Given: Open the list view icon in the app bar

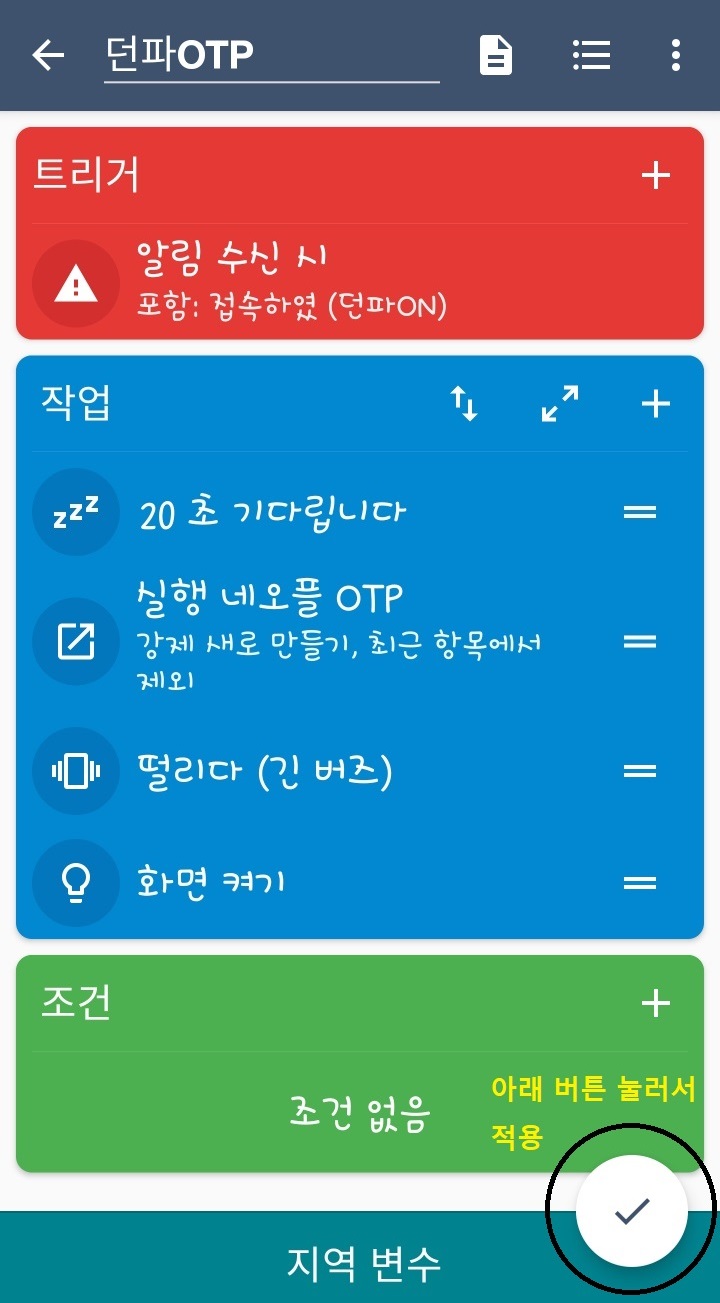Looking at the screenshot, I should click(591, 56).
